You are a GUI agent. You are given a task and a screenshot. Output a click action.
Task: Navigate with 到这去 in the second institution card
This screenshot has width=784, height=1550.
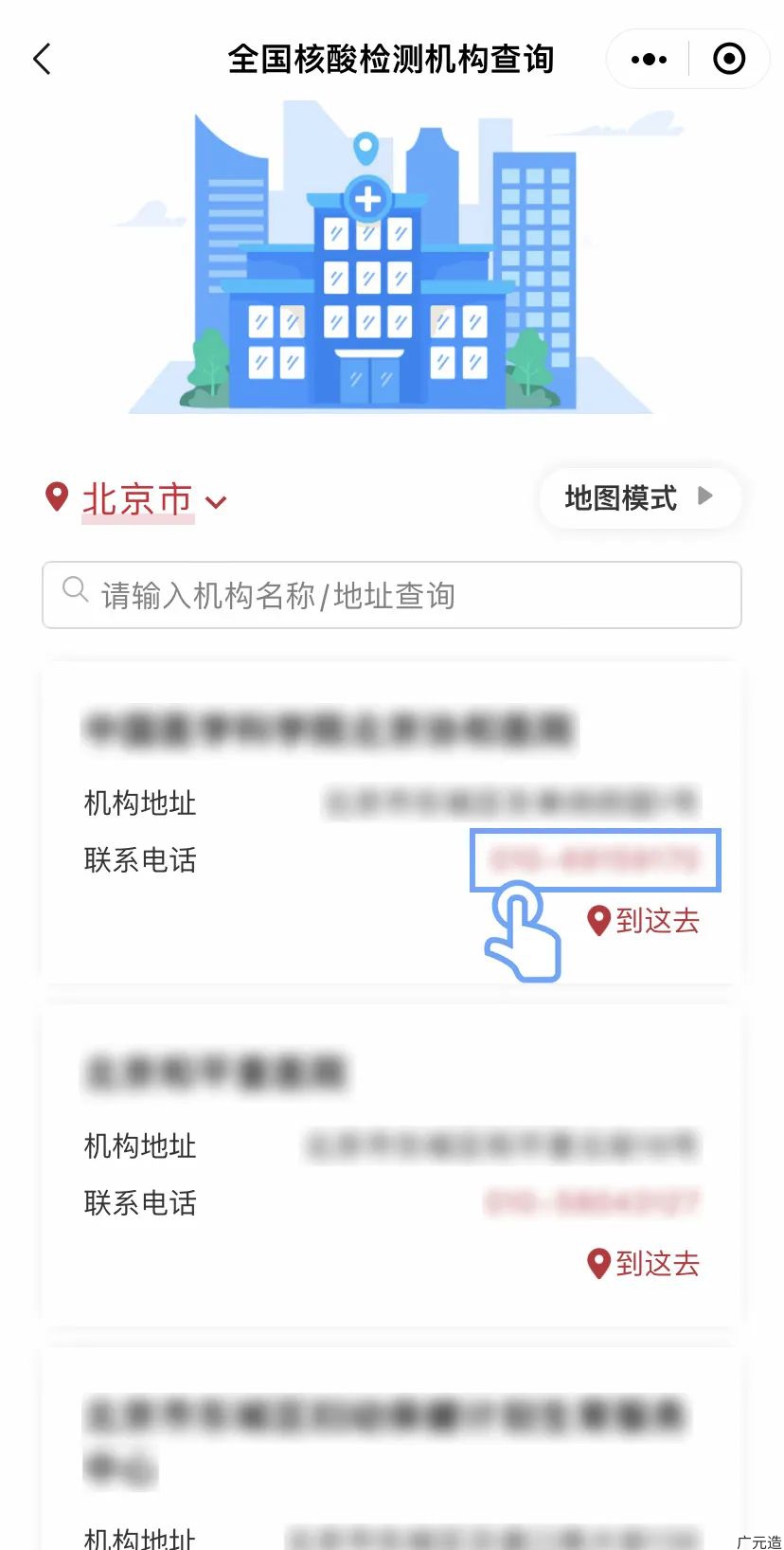(644, 1263)
